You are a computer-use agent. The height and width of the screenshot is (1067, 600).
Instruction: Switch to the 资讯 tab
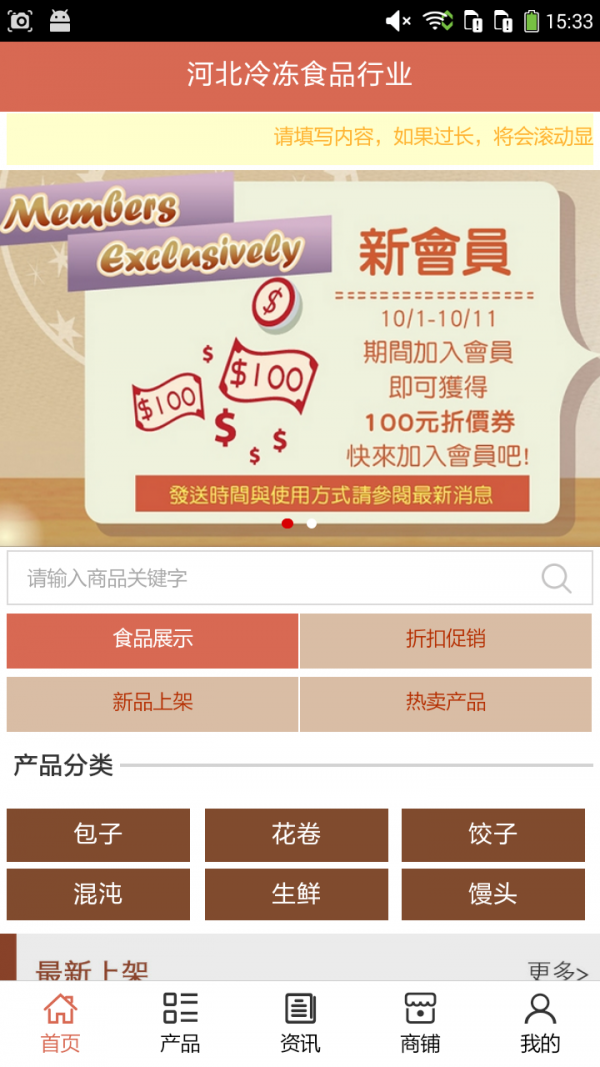point(300,1023)
